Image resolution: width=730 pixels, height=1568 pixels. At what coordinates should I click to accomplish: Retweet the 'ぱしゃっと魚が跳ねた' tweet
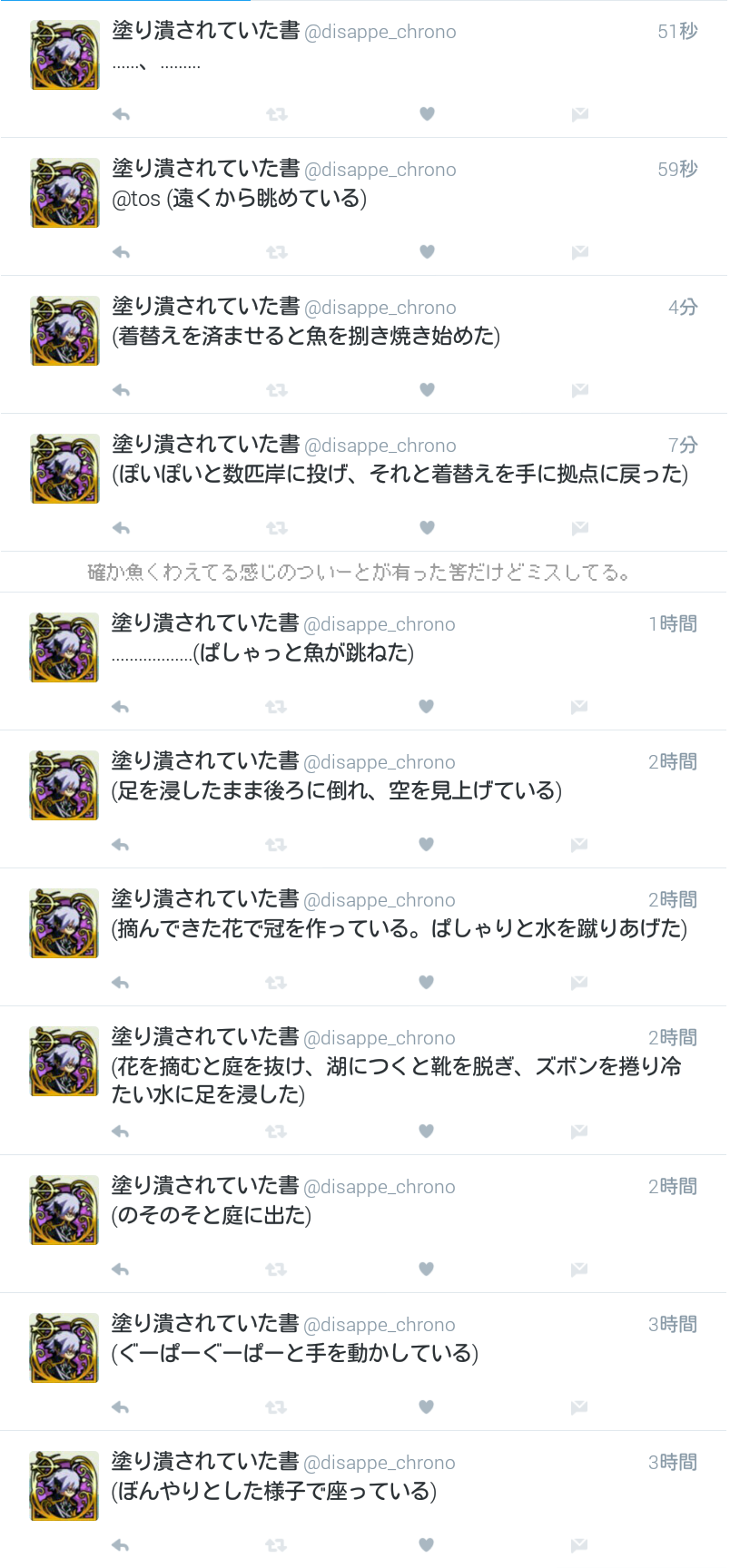coord(275,707)
